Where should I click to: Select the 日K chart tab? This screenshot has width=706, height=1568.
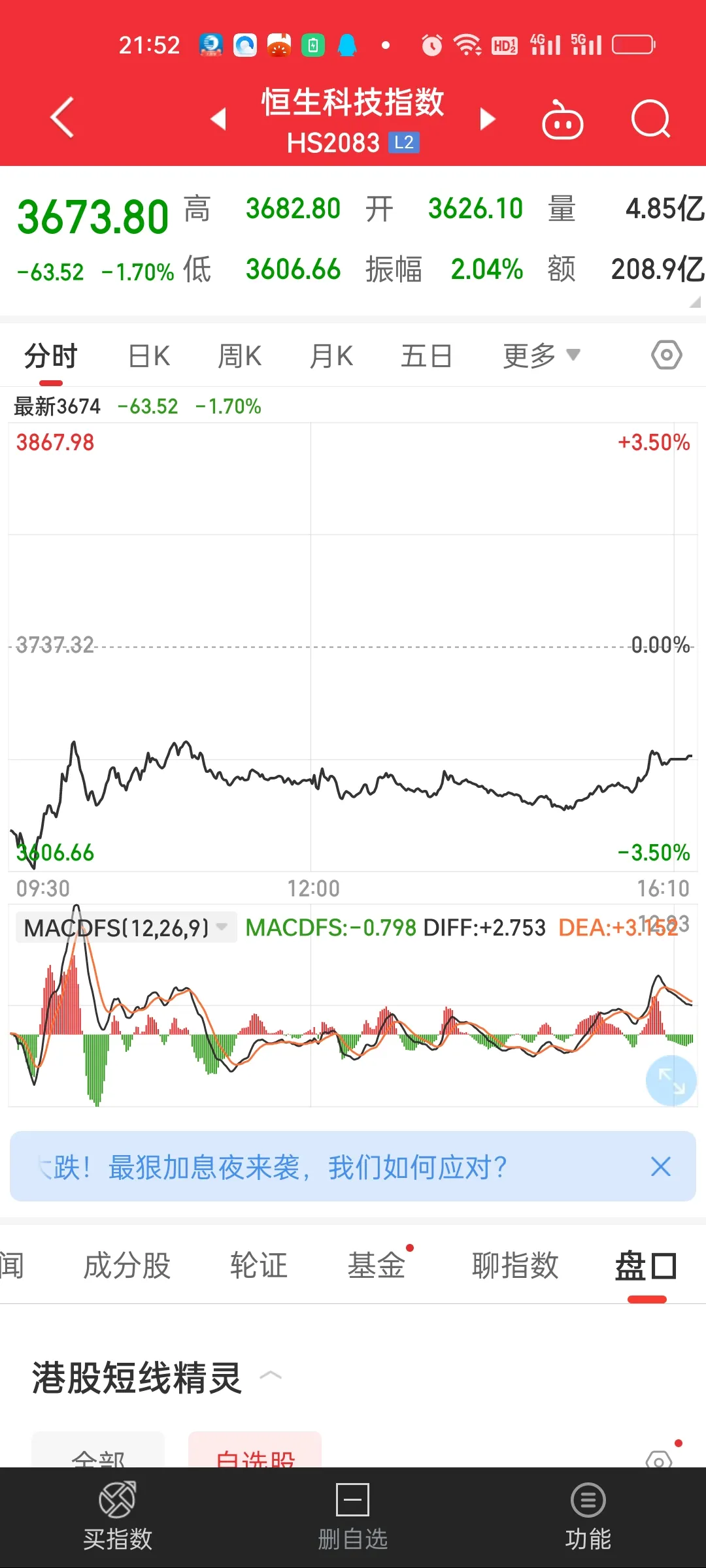coord(149,357)
